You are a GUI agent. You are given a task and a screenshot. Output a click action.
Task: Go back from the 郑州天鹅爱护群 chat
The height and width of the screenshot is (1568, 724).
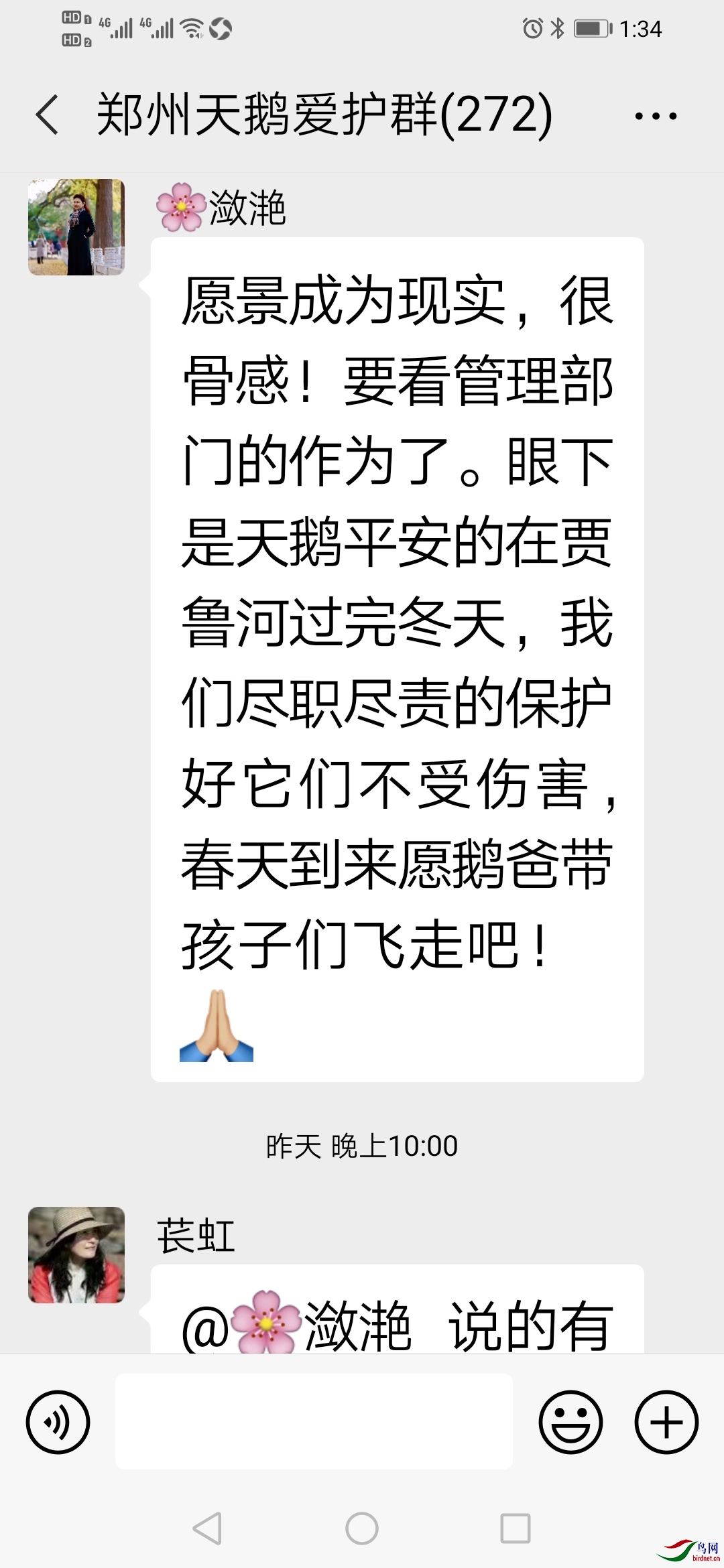tap(48, 115)
